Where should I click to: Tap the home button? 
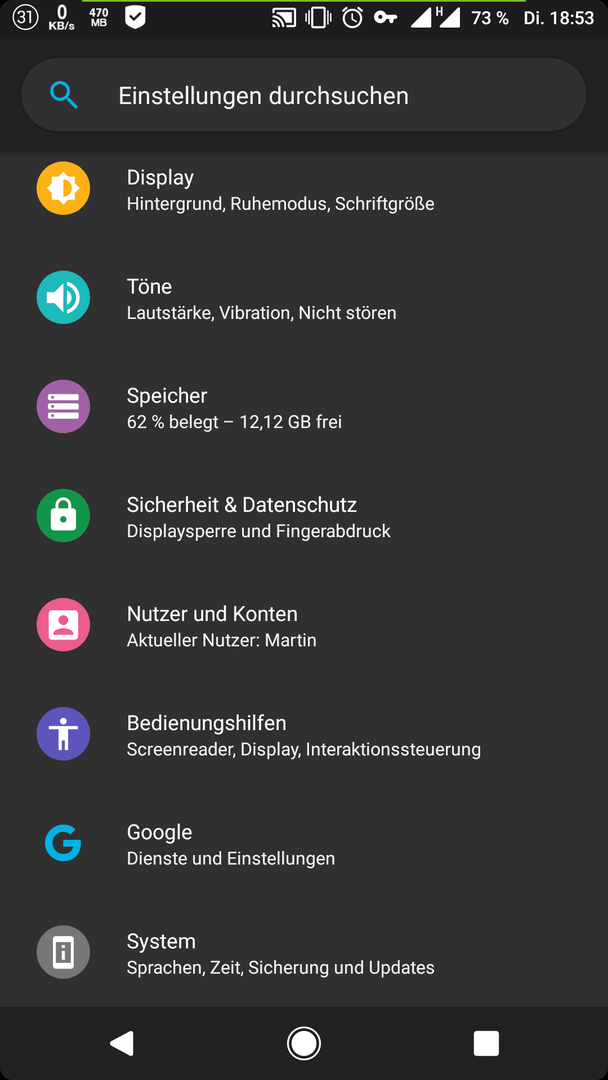click(x=304, y=1043)
